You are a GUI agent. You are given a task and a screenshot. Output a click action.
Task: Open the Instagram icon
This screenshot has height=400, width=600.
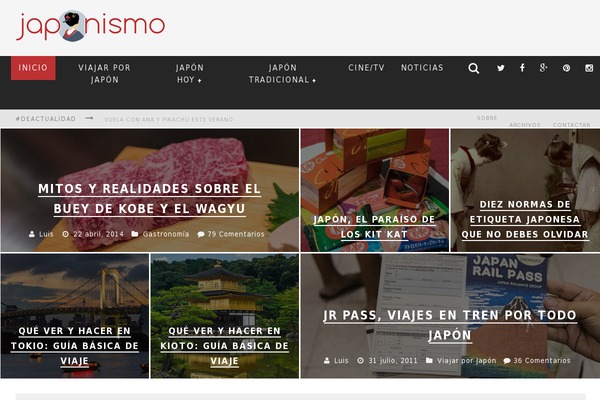[x=589, y=68]
